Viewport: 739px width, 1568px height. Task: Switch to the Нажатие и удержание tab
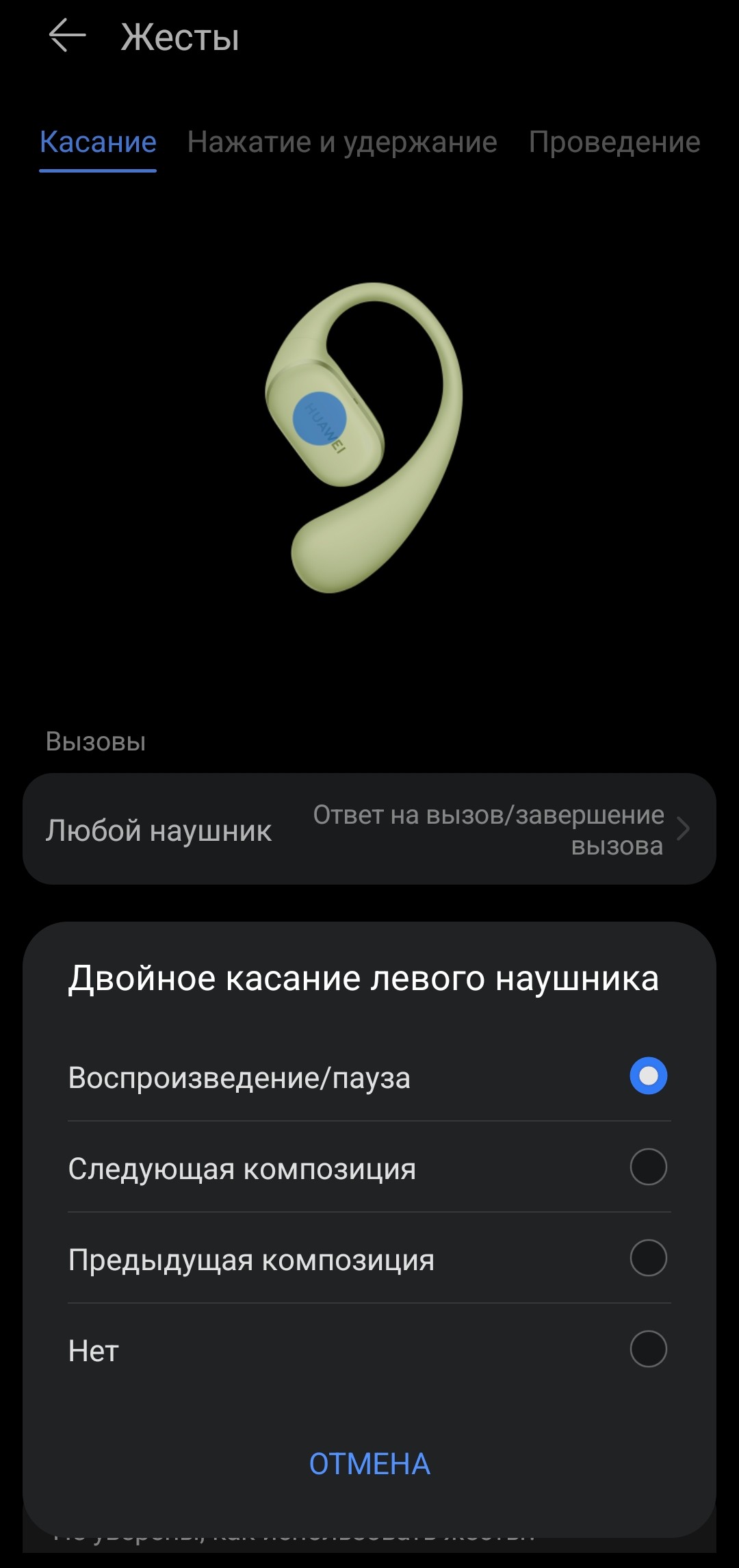click(342, 142)
